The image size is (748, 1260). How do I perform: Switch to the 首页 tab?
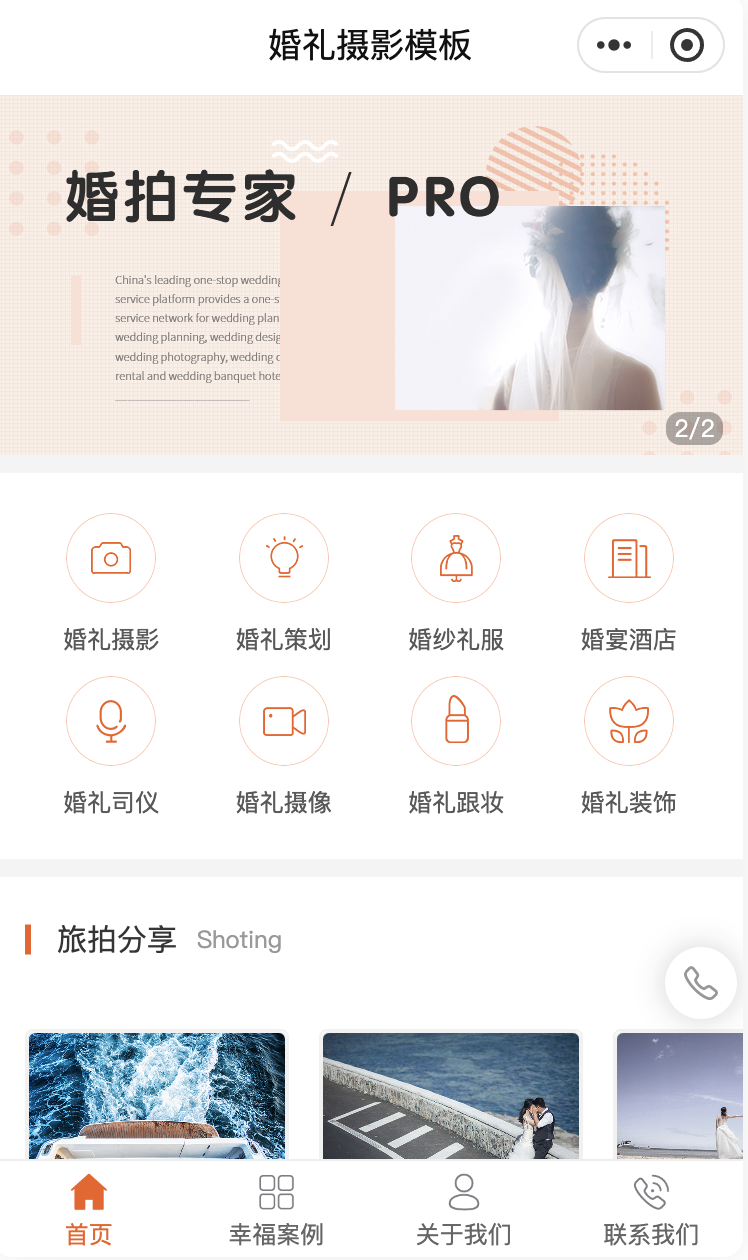tap(88, 1210)
